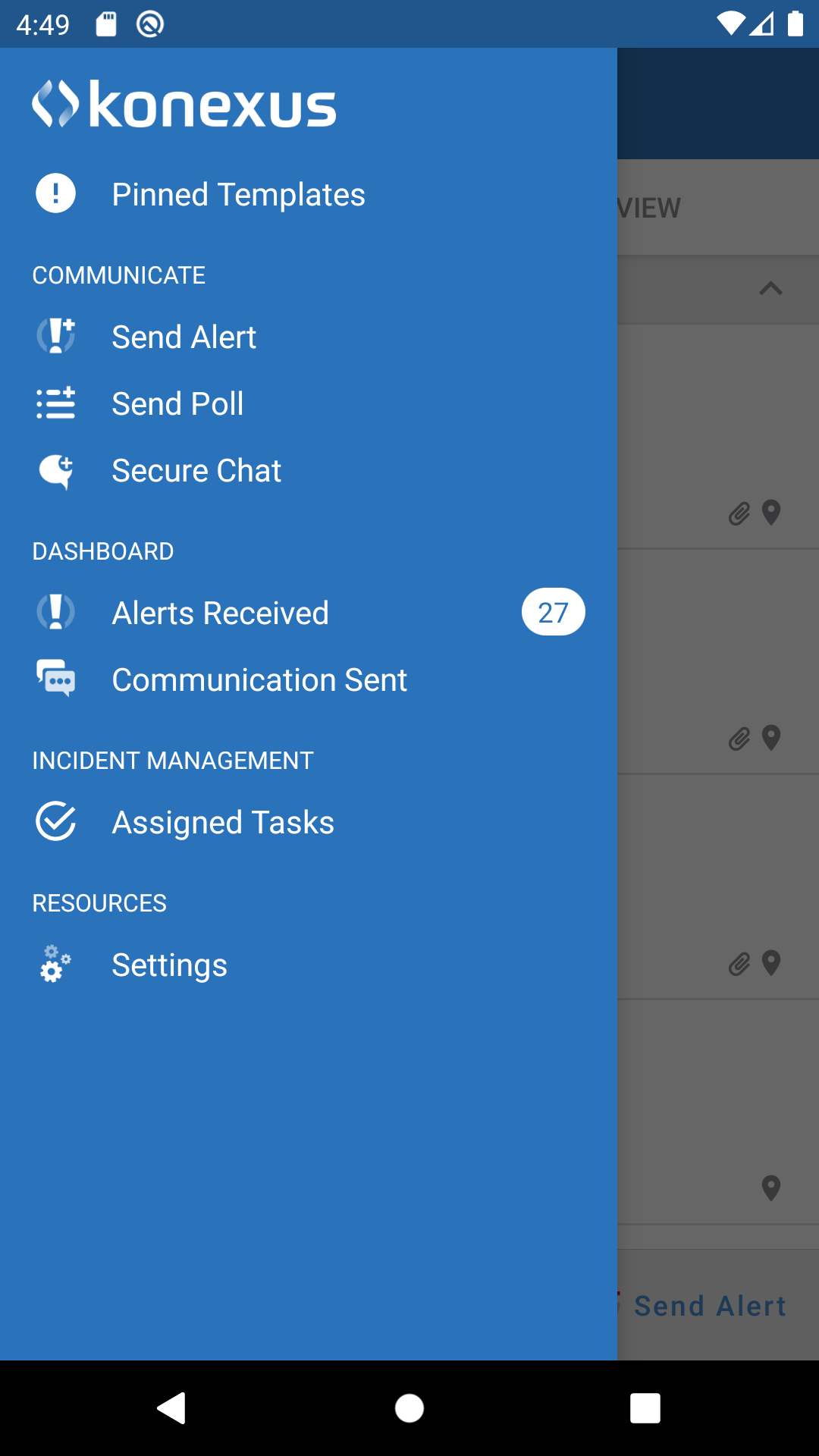View Alerts Received
Screen dimensions: 819x1456
tap(220, 613)
